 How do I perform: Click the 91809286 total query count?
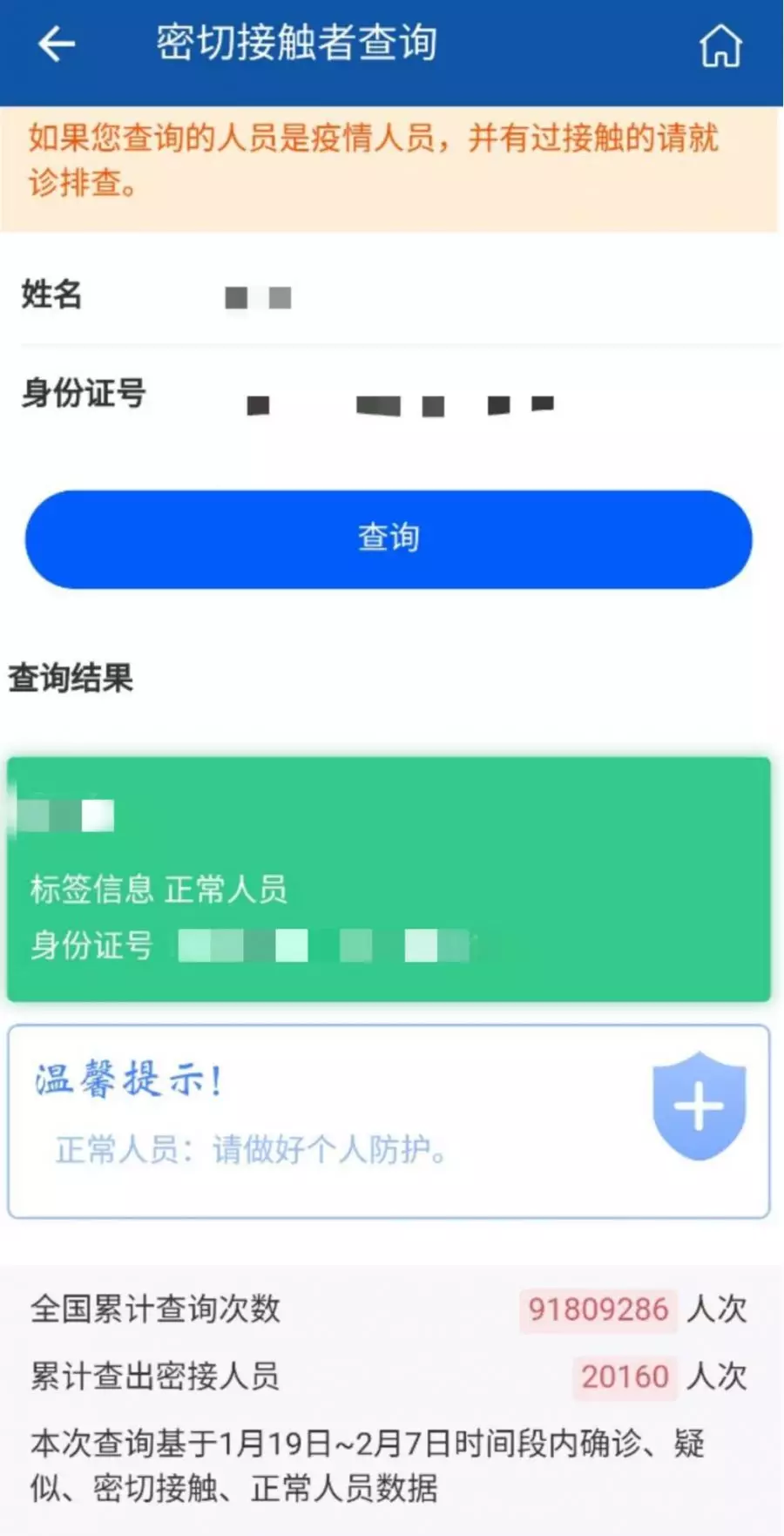coord(598,1308)
